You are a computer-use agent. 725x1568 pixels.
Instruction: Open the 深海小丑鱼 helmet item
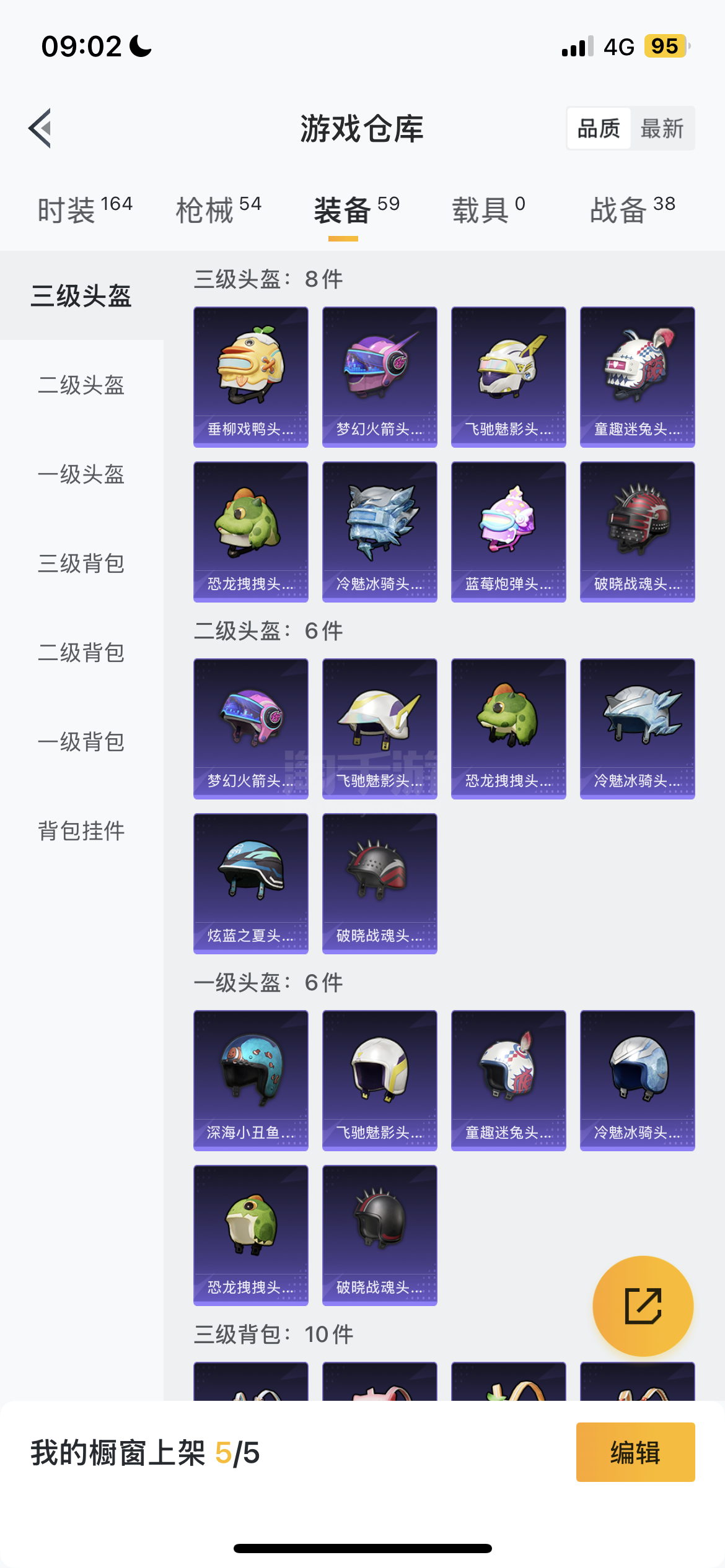(251, 1080)
